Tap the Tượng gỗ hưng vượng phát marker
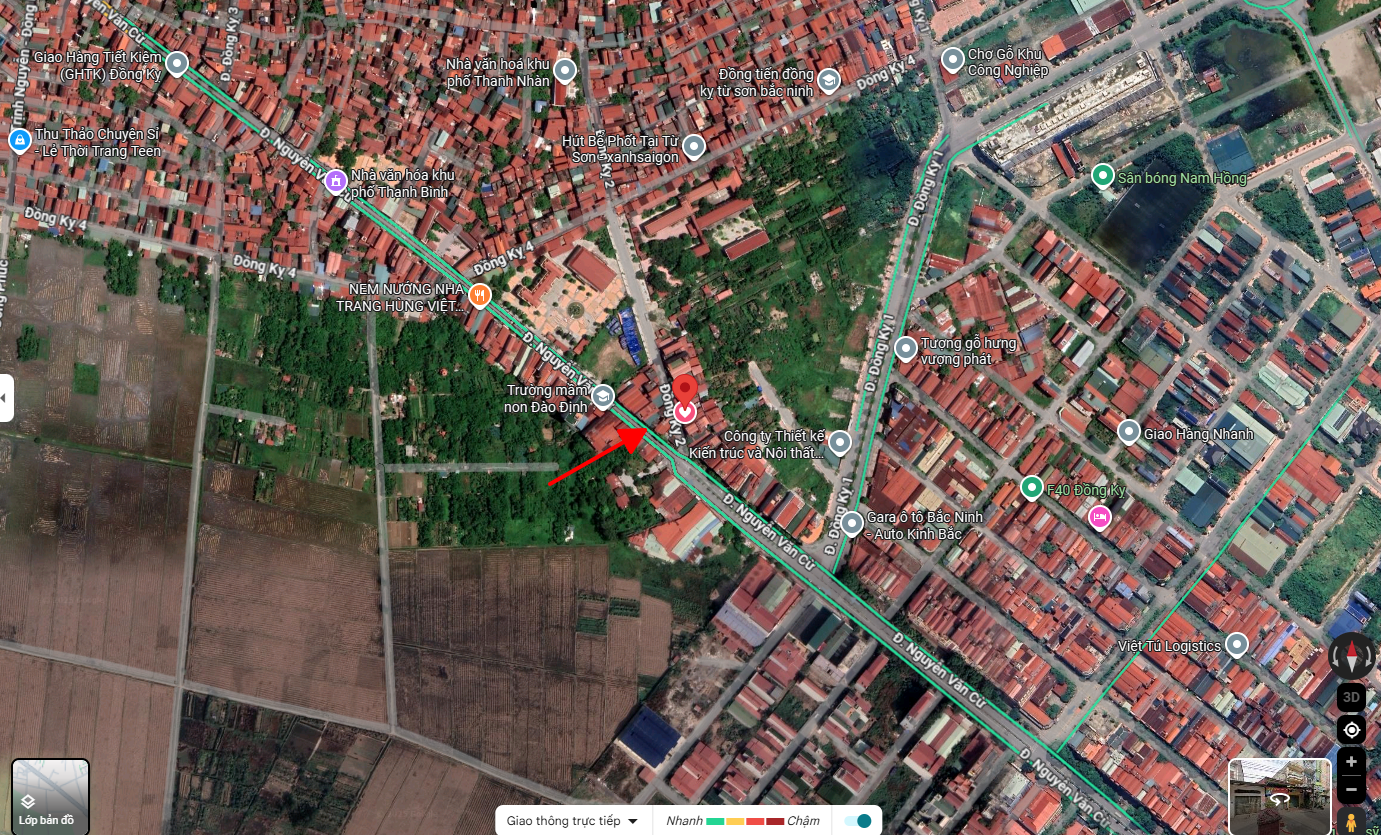The width and height of the screenshot is (1381, 835). pyautogui.click(x=906, y=349)
